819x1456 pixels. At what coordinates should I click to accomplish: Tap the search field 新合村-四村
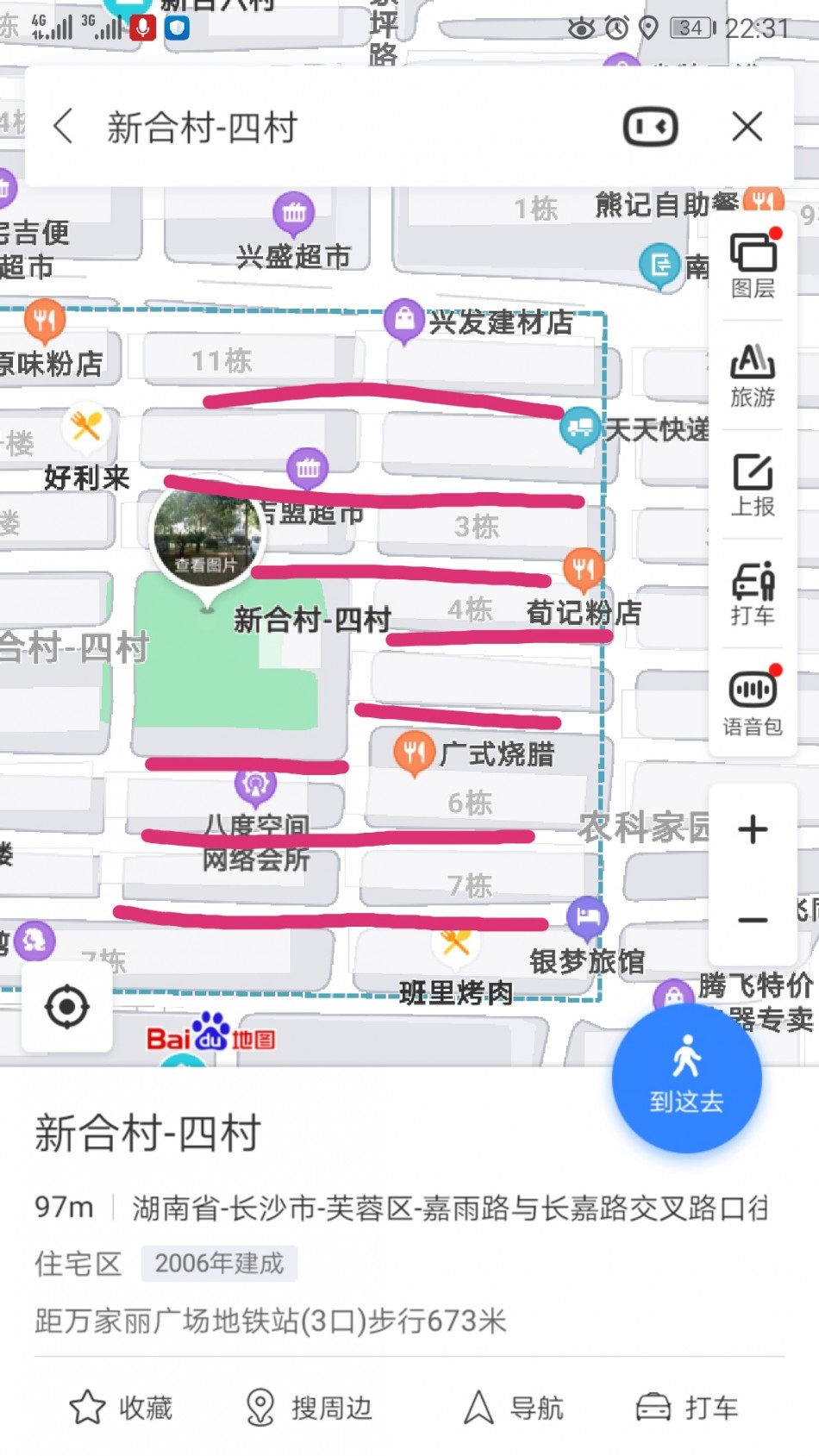coord(345,128)
